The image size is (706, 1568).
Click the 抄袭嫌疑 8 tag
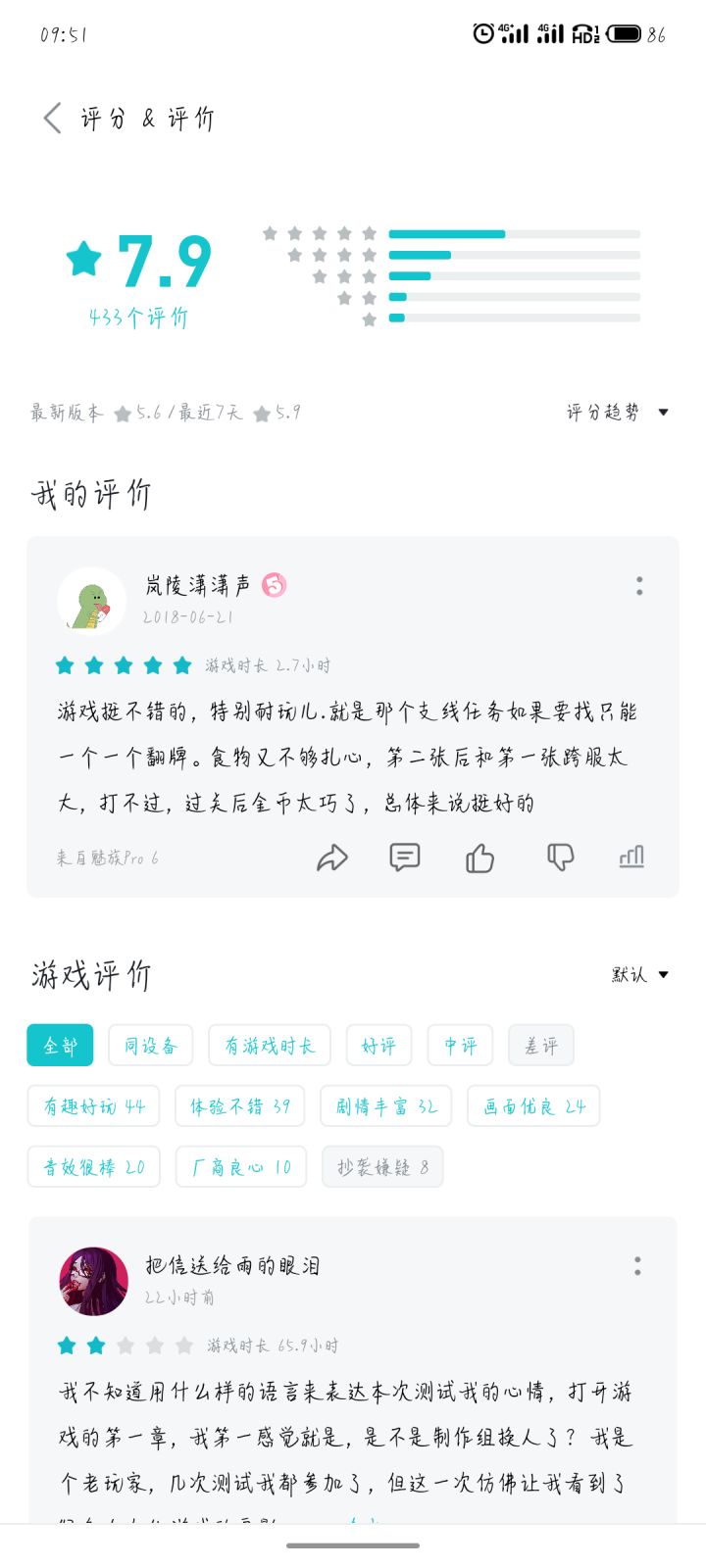pyautogui.click(x=382, y=1166)
